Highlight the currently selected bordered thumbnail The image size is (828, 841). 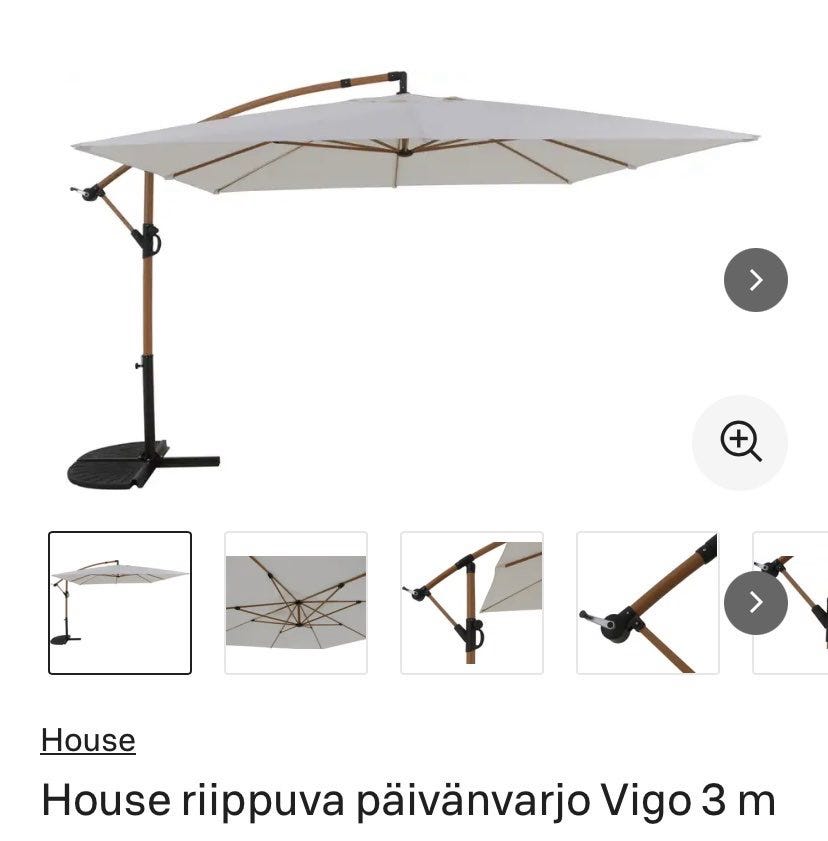119,601
